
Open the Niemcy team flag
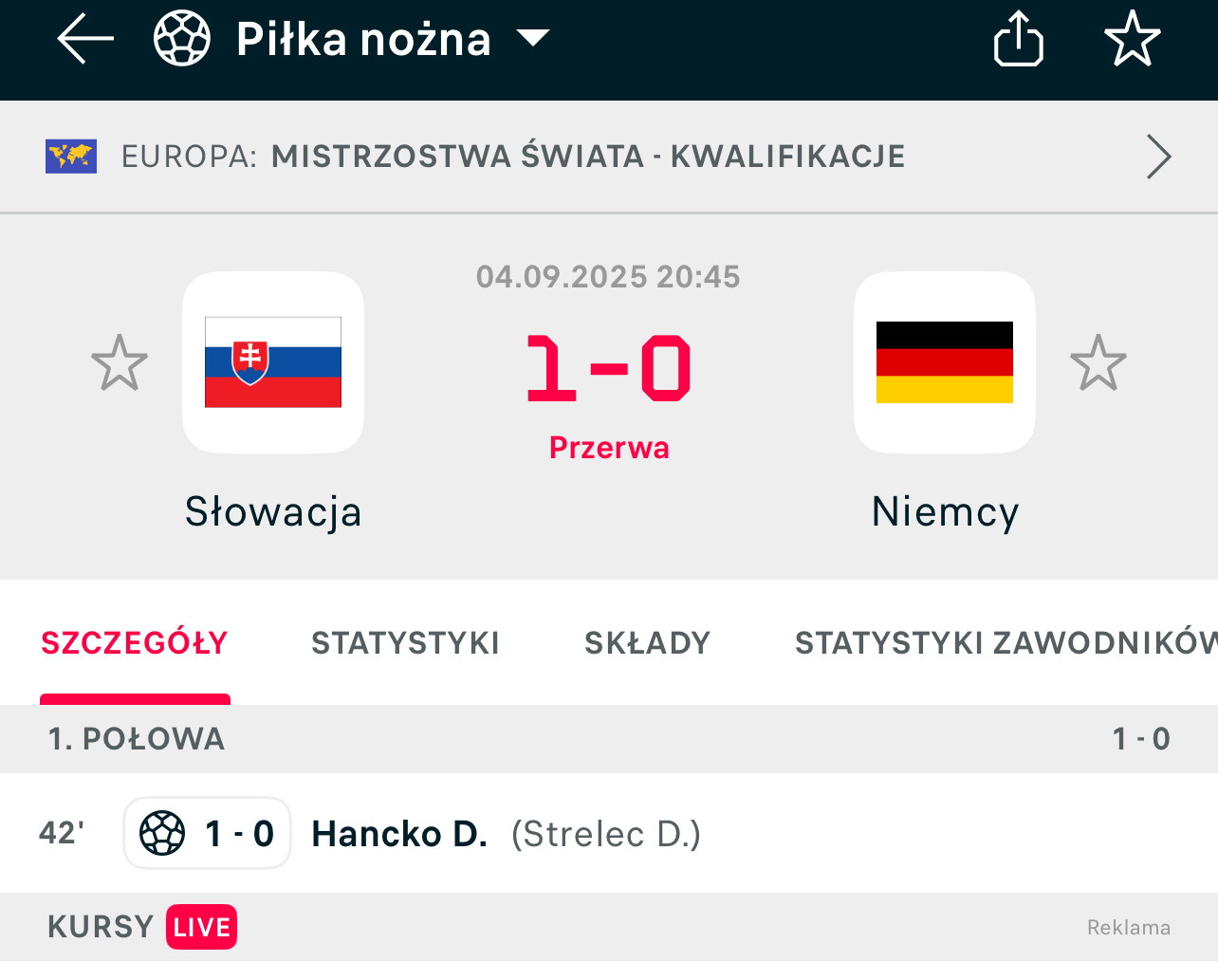pos(945,362)
